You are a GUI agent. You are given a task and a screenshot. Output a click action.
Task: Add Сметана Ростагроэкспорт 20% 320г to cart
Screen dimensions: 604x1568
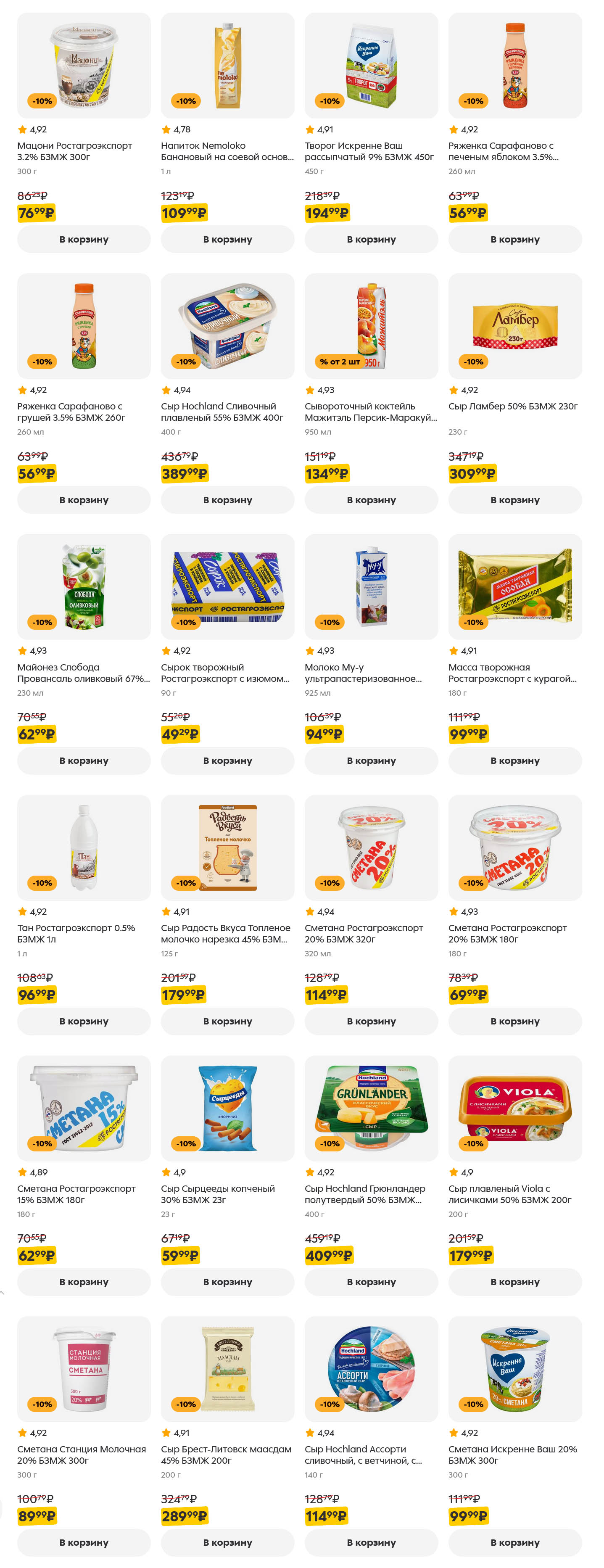point(371,1021)
